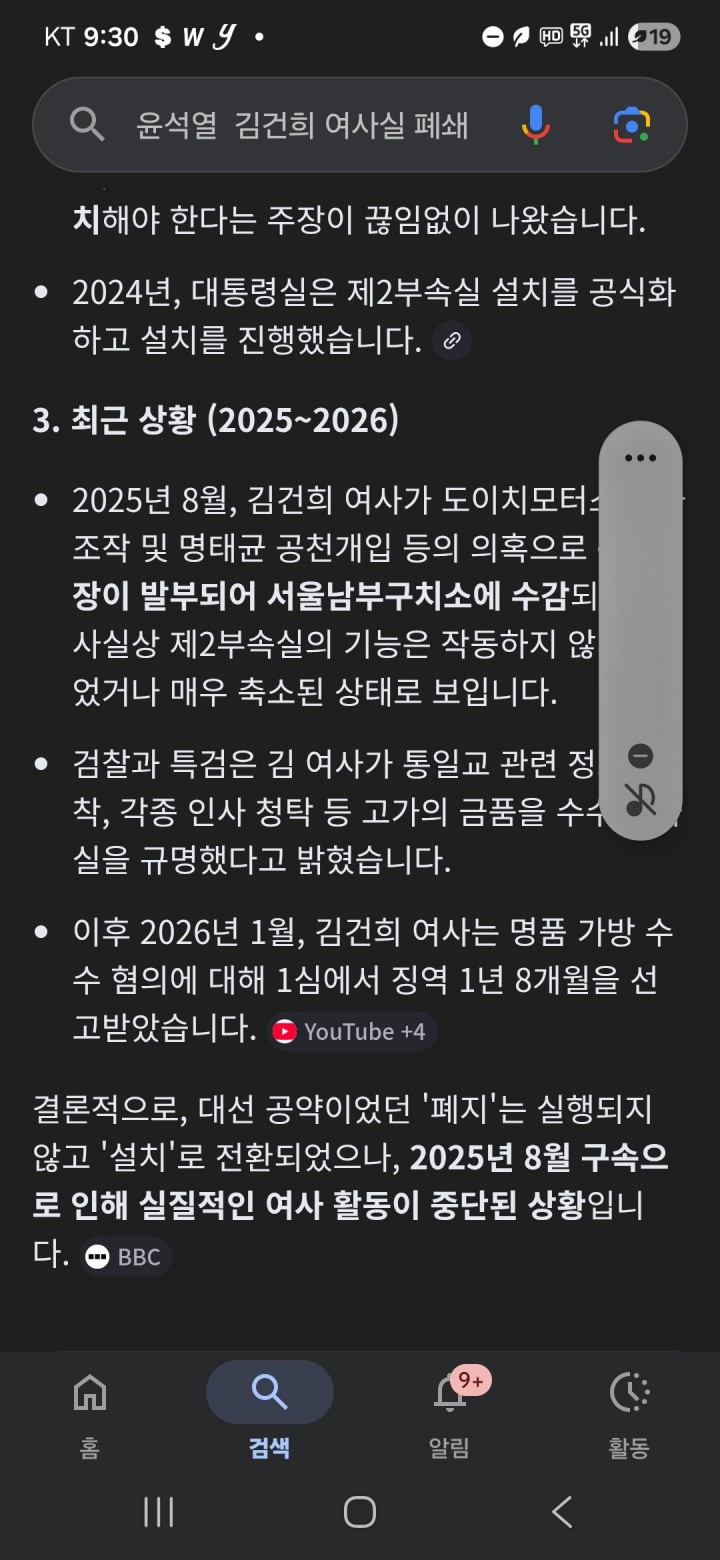Open the source link icon after 진행했습니다
The width and height of the screenshot is (720, 1560).
pos(452,341)
